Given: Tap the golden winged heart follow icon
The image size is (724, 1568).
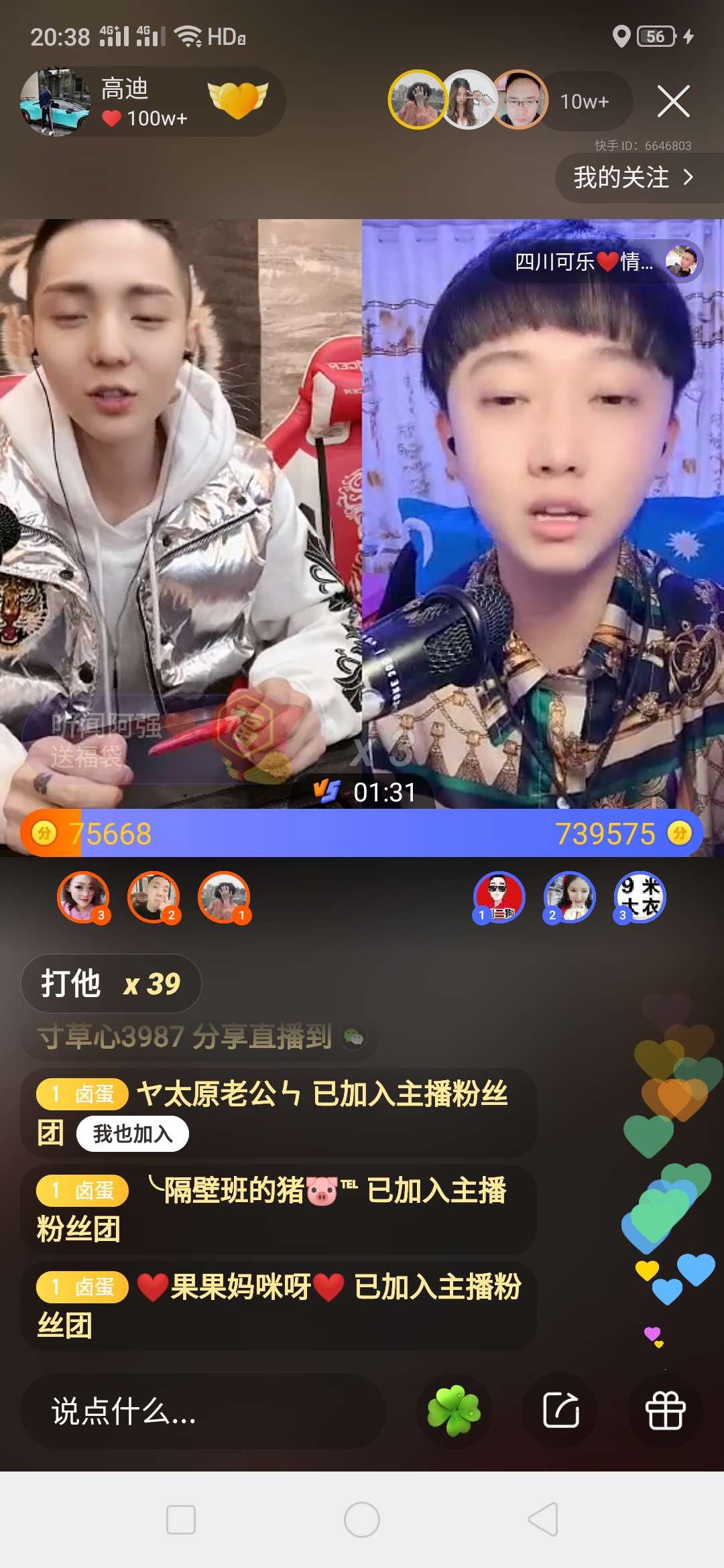Looking at the screenshot, I should [238, 101].
